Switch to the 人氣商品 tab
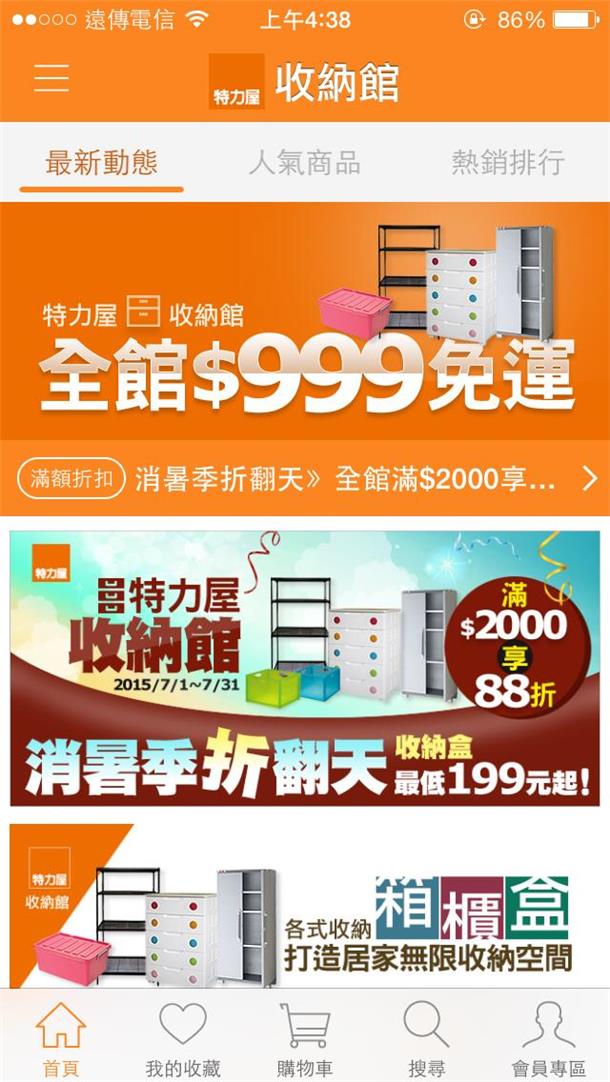 click(x=304, y=163)
